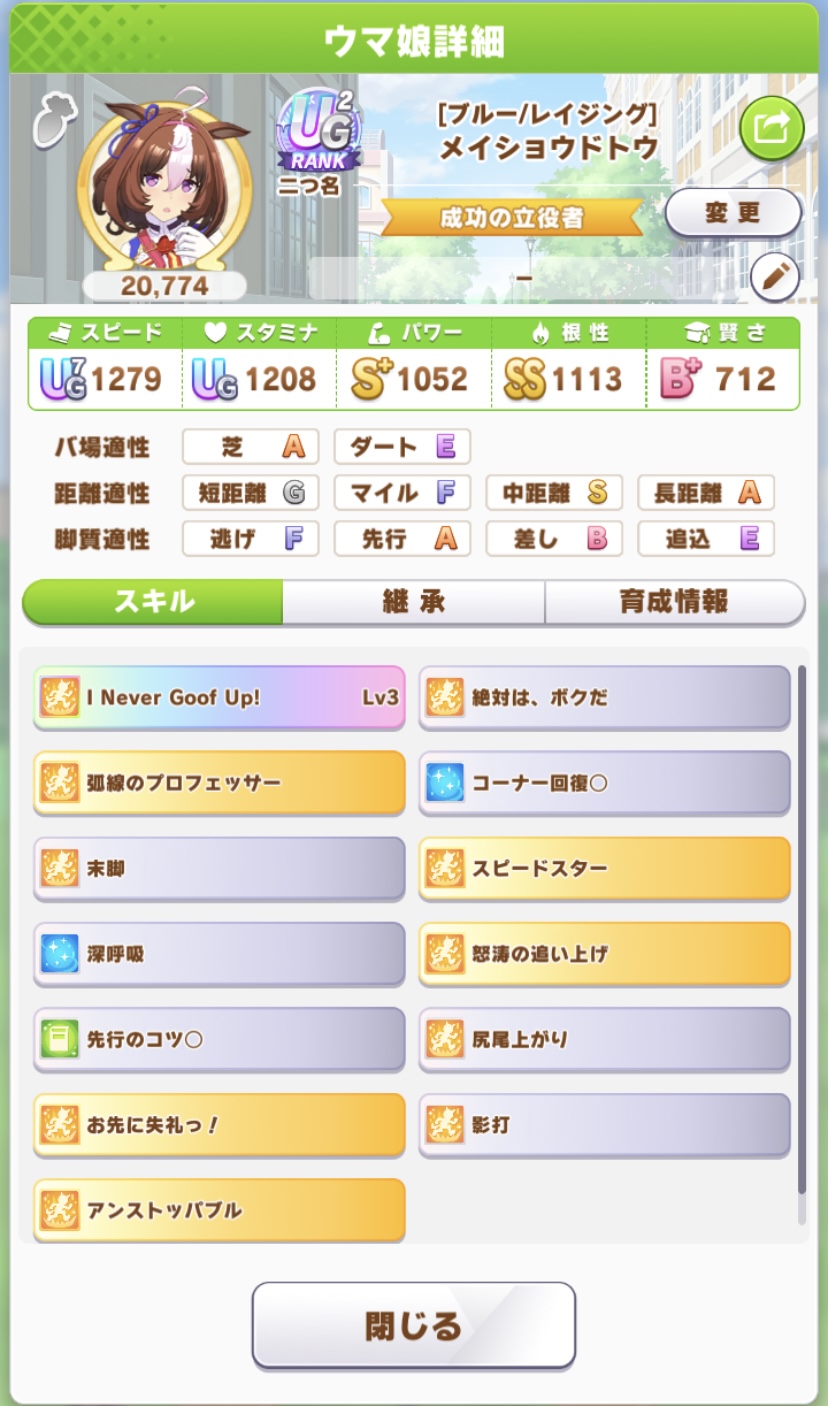Open the 末脚 skill
Image resolution: width=828 pixels, height=1406 pixels.
(219, 869)
